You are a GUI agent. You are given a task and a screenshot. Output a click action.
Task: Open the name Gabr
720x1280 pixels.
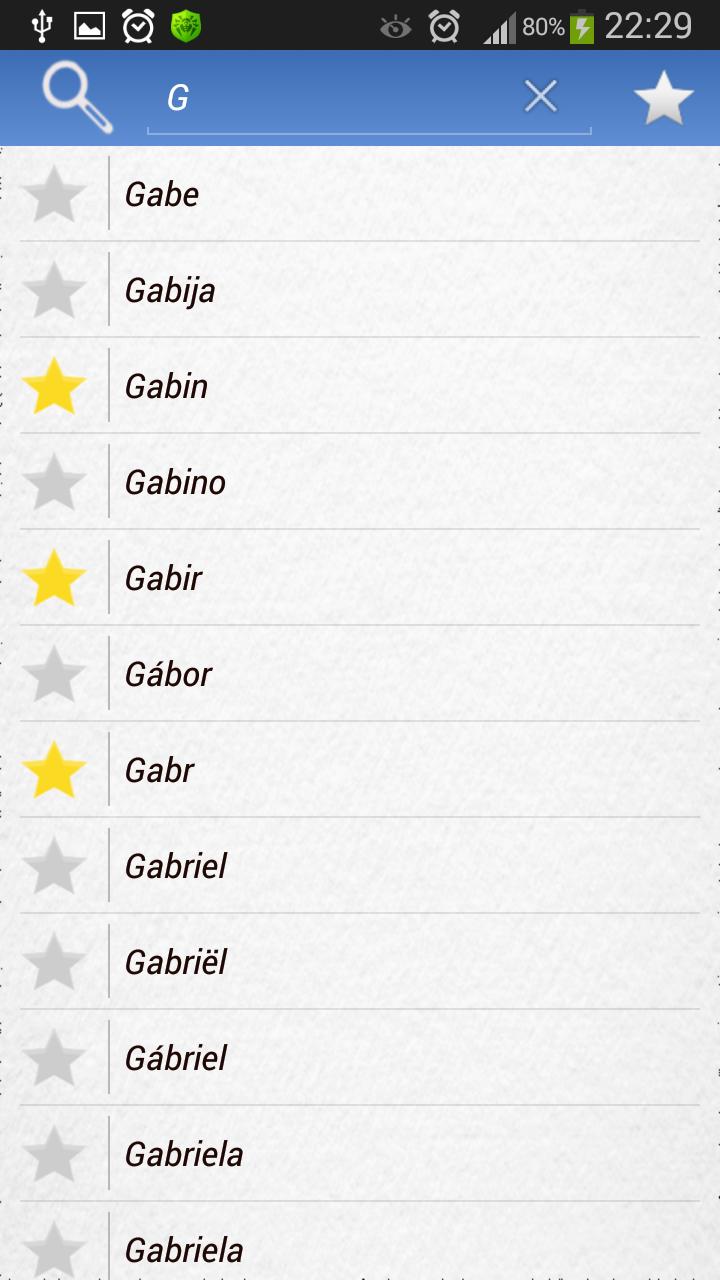click(400, 770)
